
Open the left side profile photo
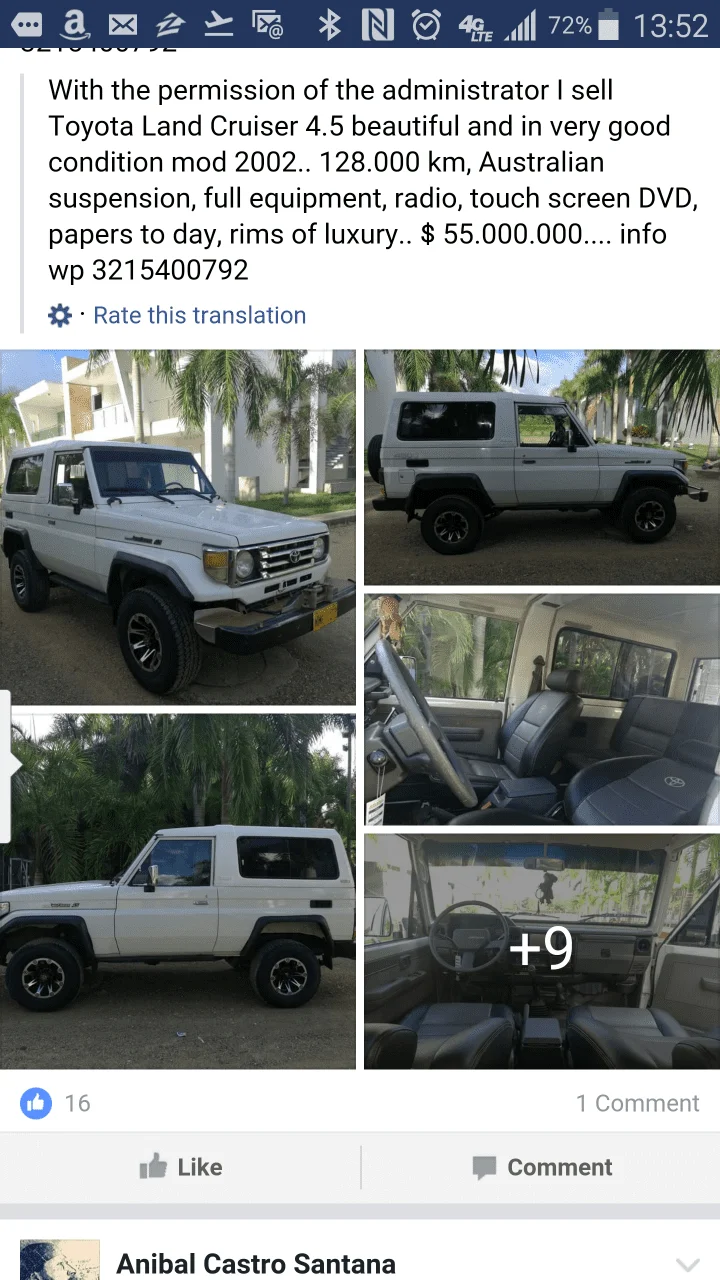(x=178, y=890)
